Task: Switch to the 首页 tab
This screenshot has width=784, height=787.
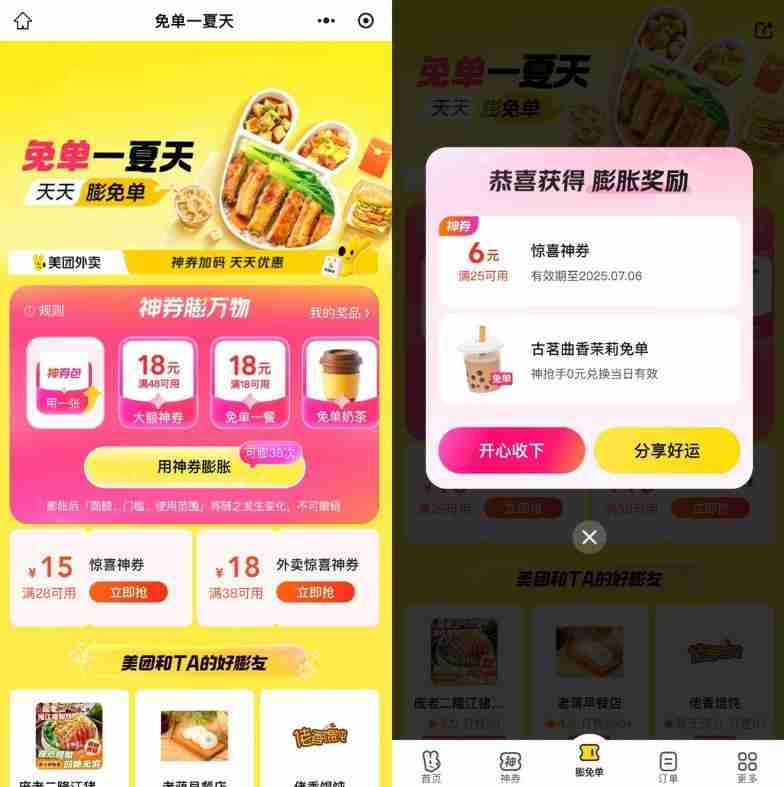Action: click(x=431, y=767)
